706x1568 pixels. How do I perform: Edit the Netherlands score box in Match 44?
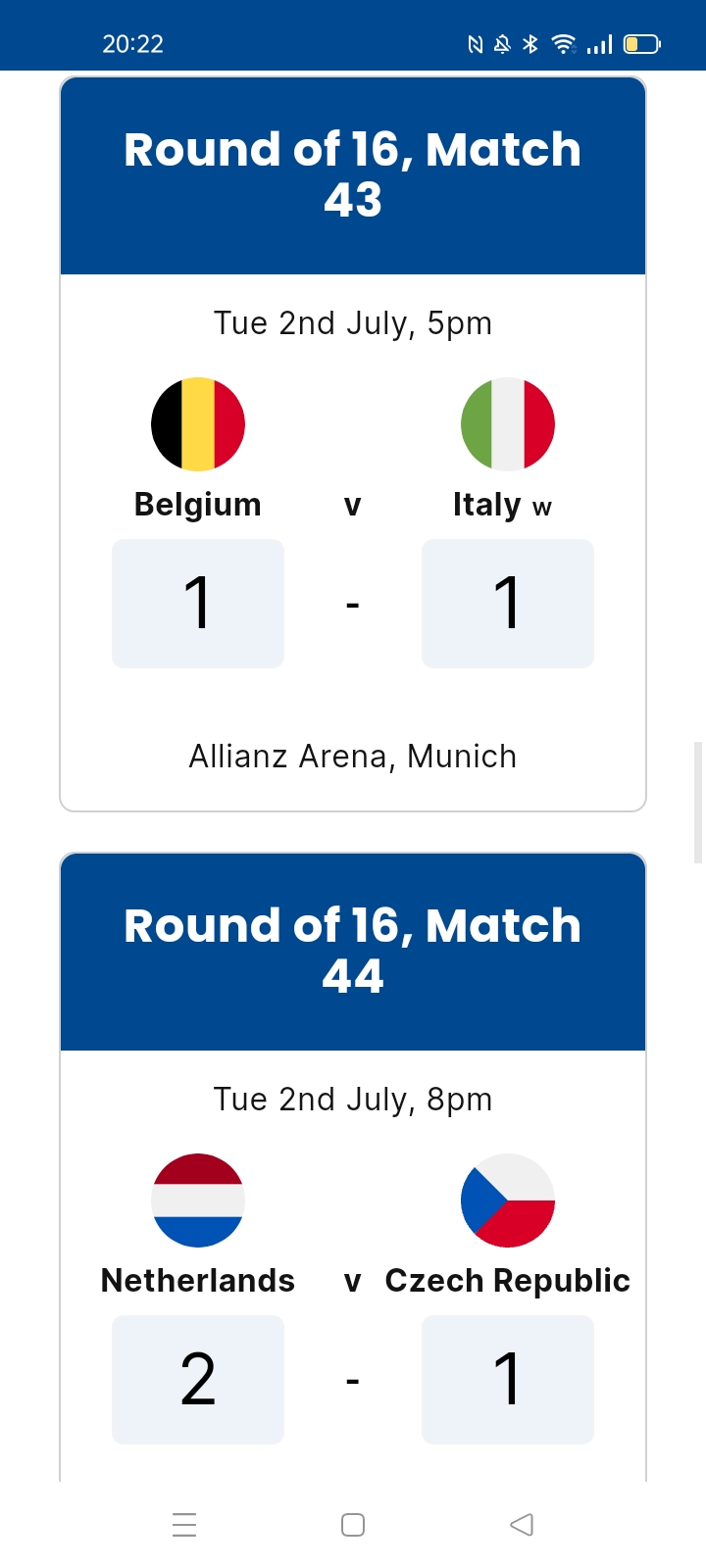[198, 1380]
